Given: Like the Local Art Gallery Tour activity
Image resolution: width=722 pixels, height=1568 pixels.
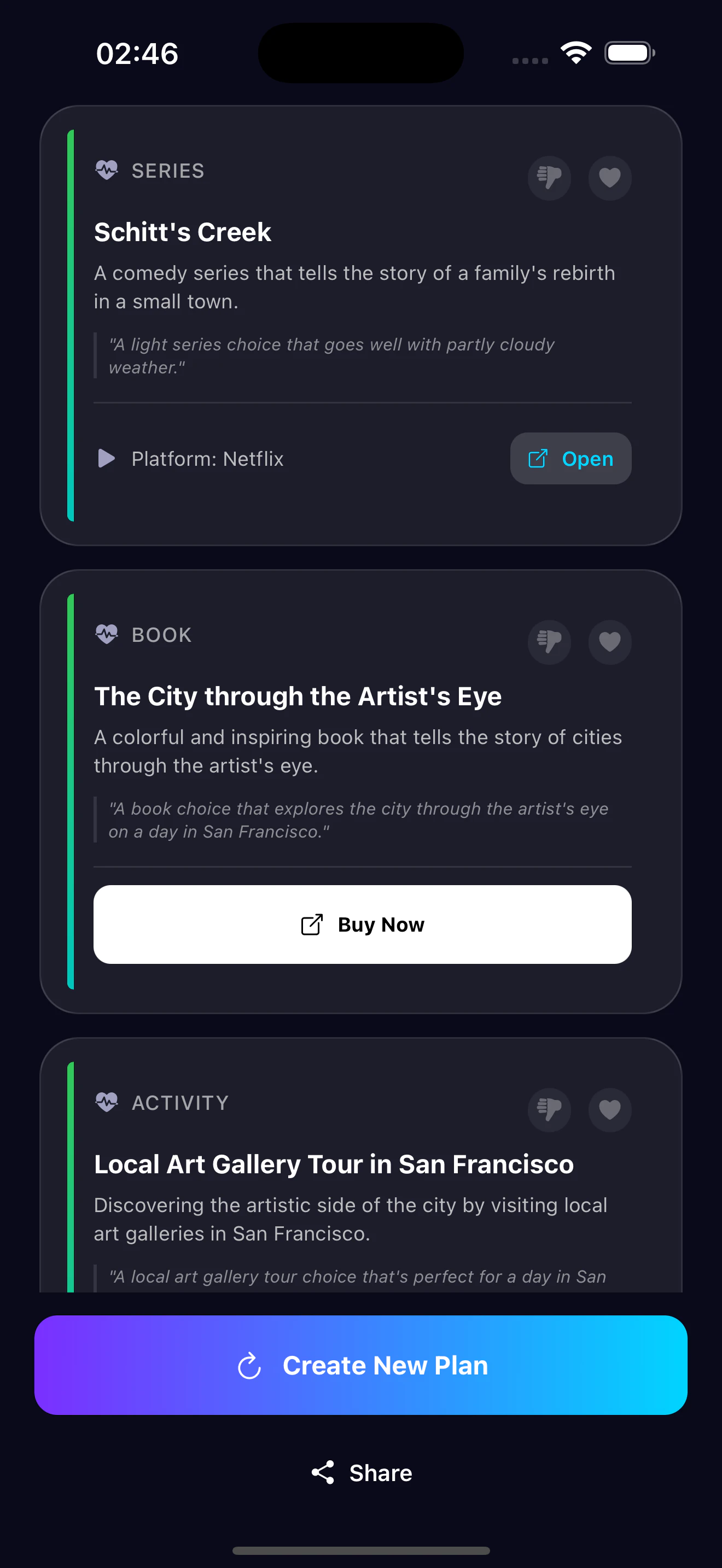Looking at the screenshot, I should [x=609, y=1110].
